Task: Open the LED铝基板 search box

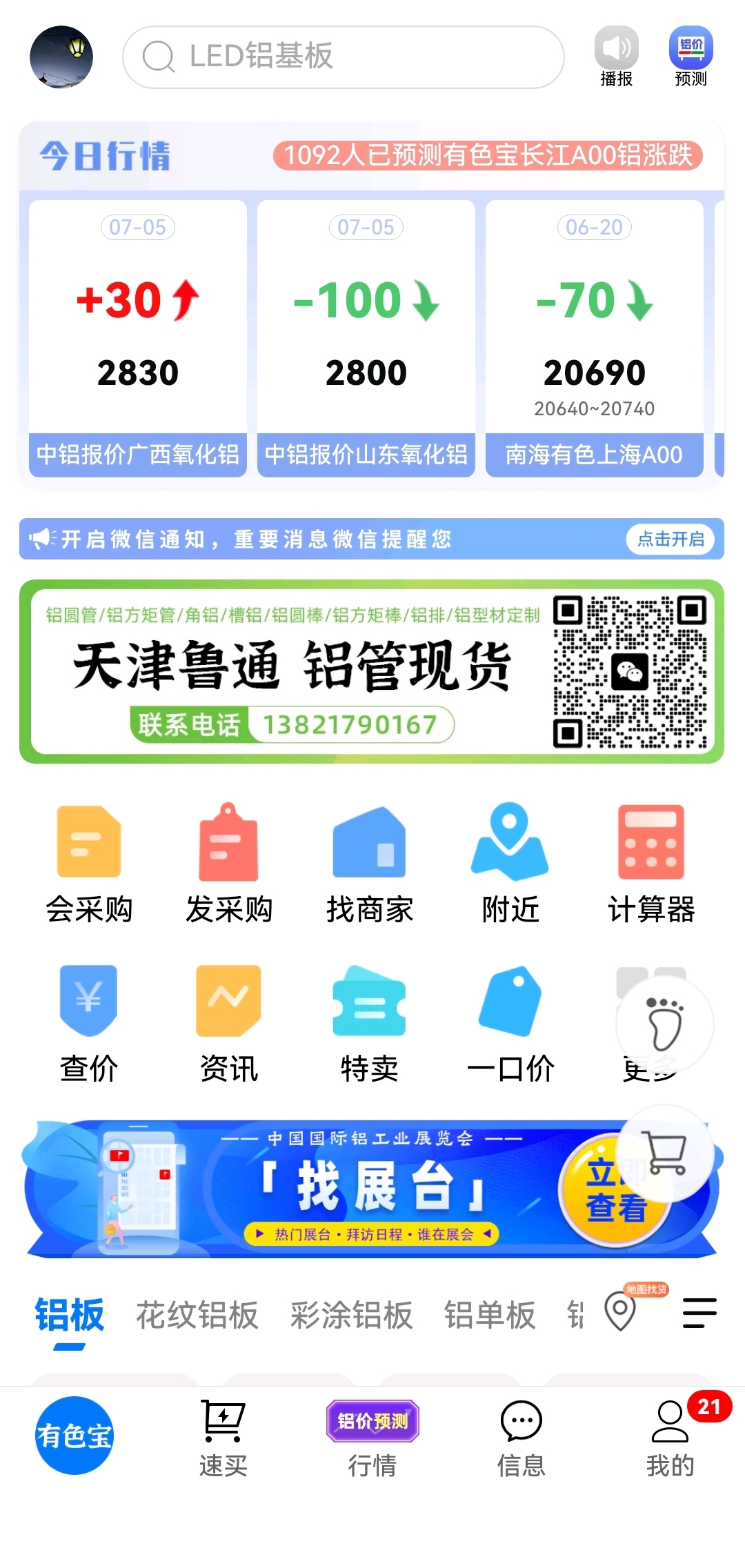Action: tap(343, 57)
